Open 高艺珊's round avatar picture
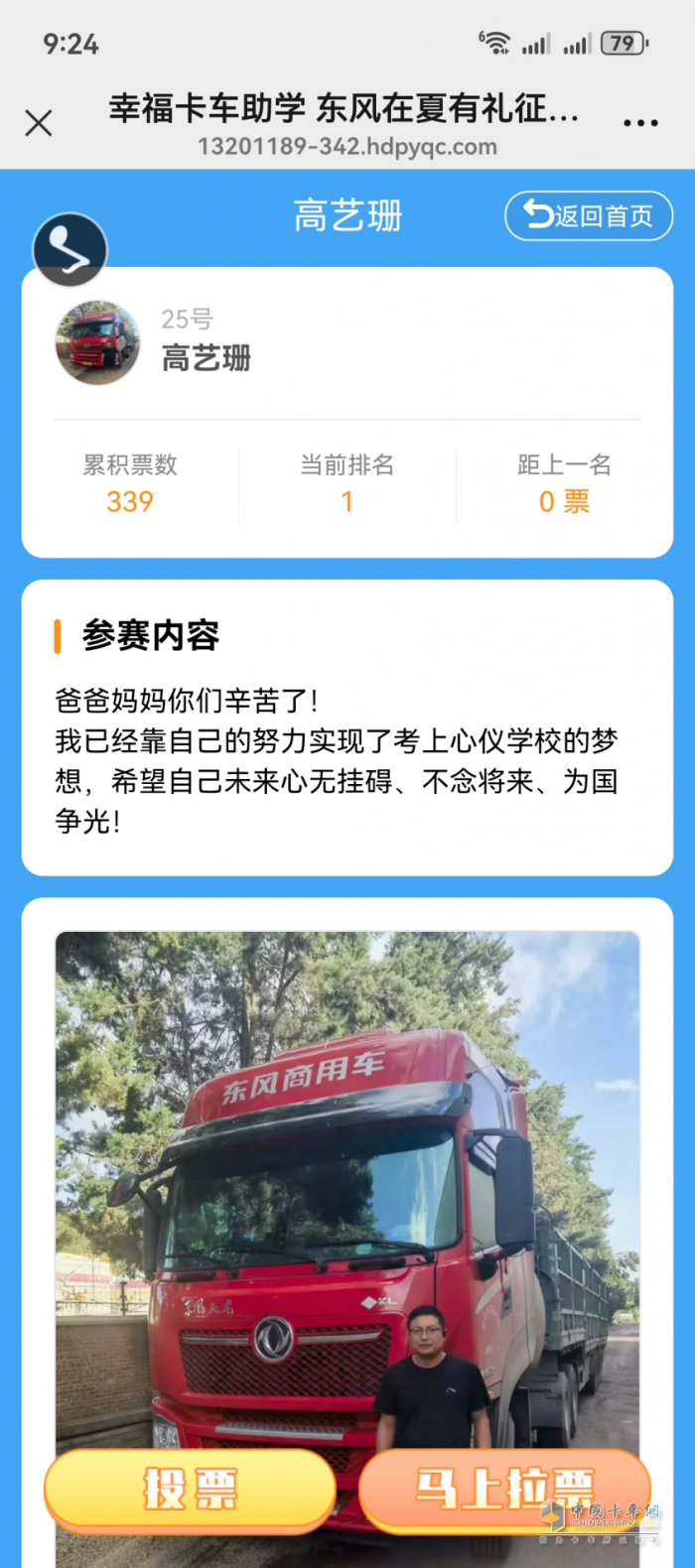695x1568 pixels. (97, 342)
